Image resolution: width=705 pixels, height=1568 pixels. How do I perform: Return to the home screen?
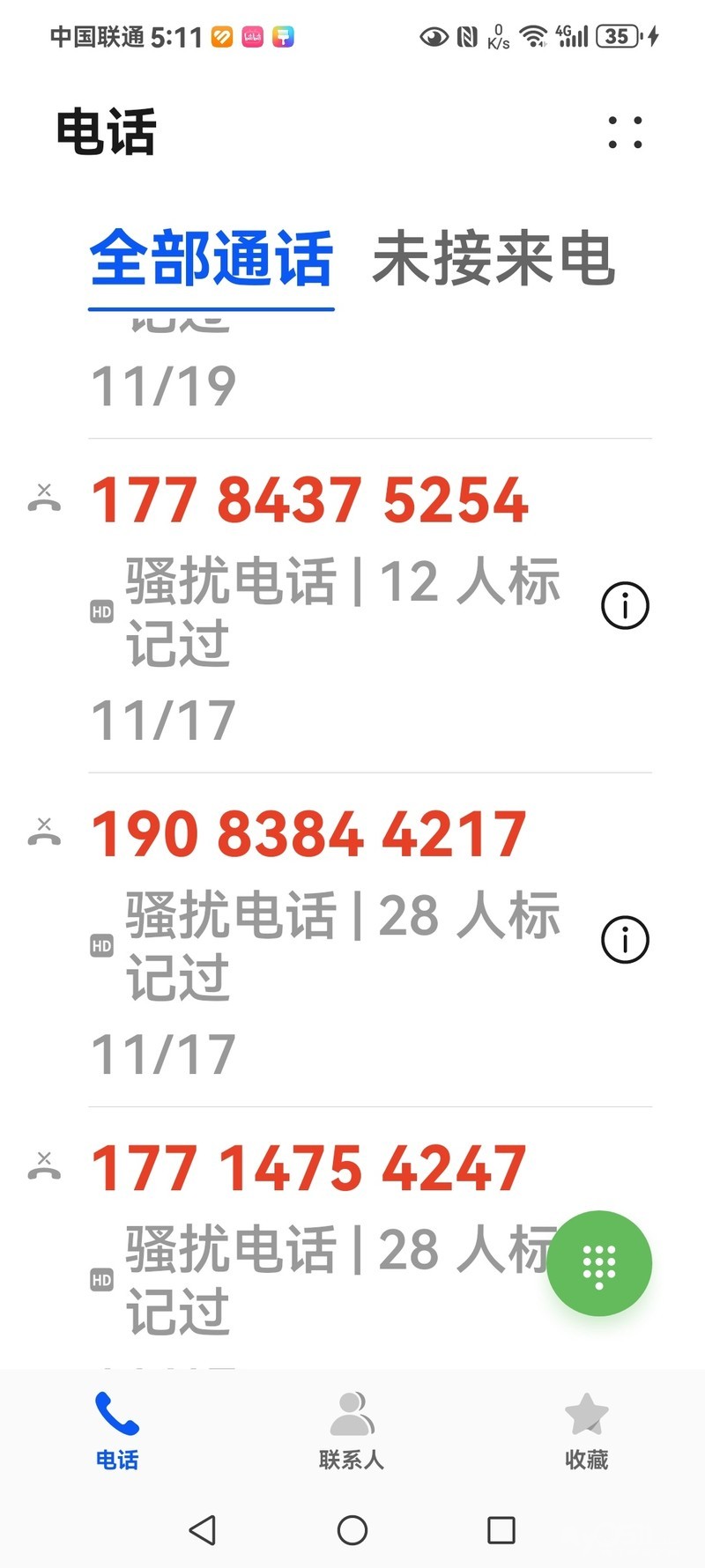tap(352, 1530)
